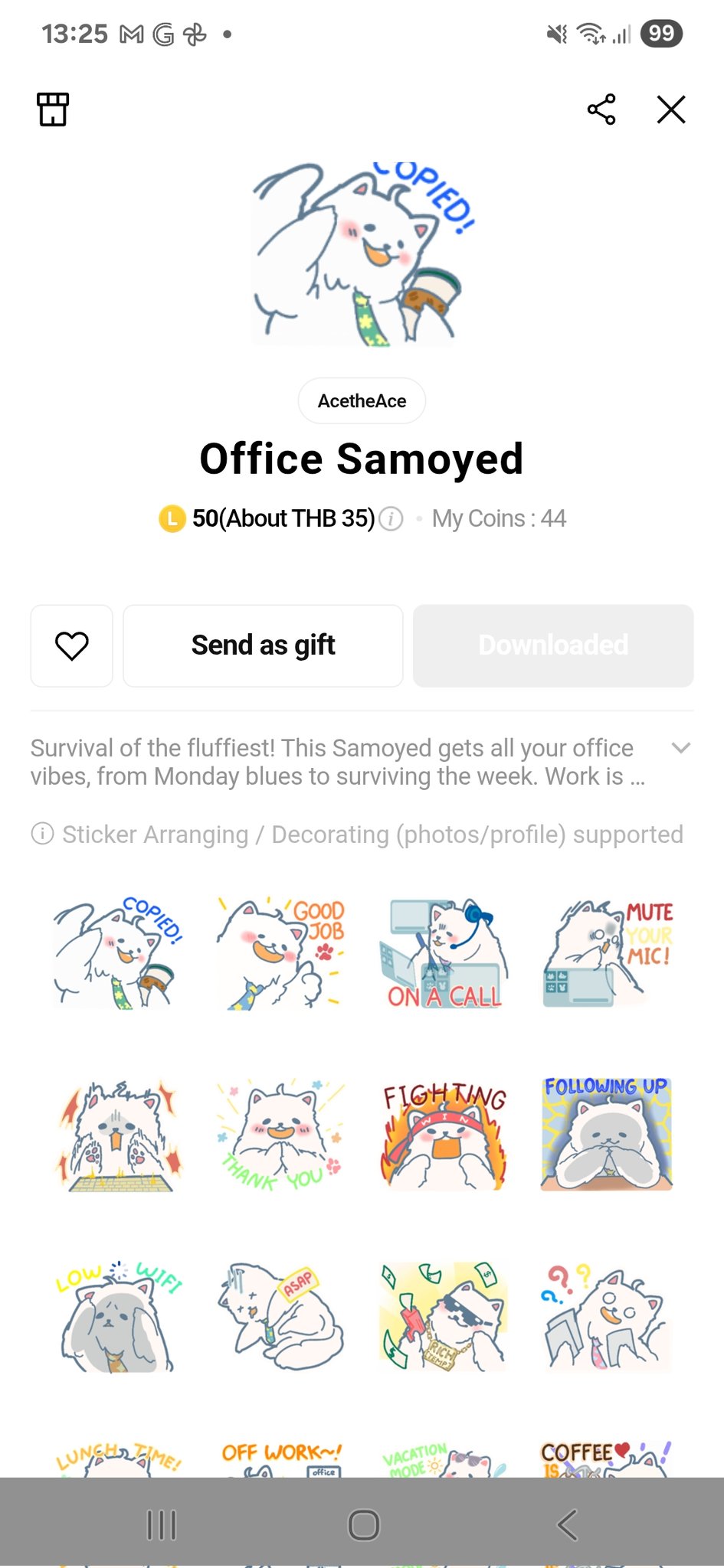
Task: Share the Office Samoyed sticker pack
Action: point(601,109)
